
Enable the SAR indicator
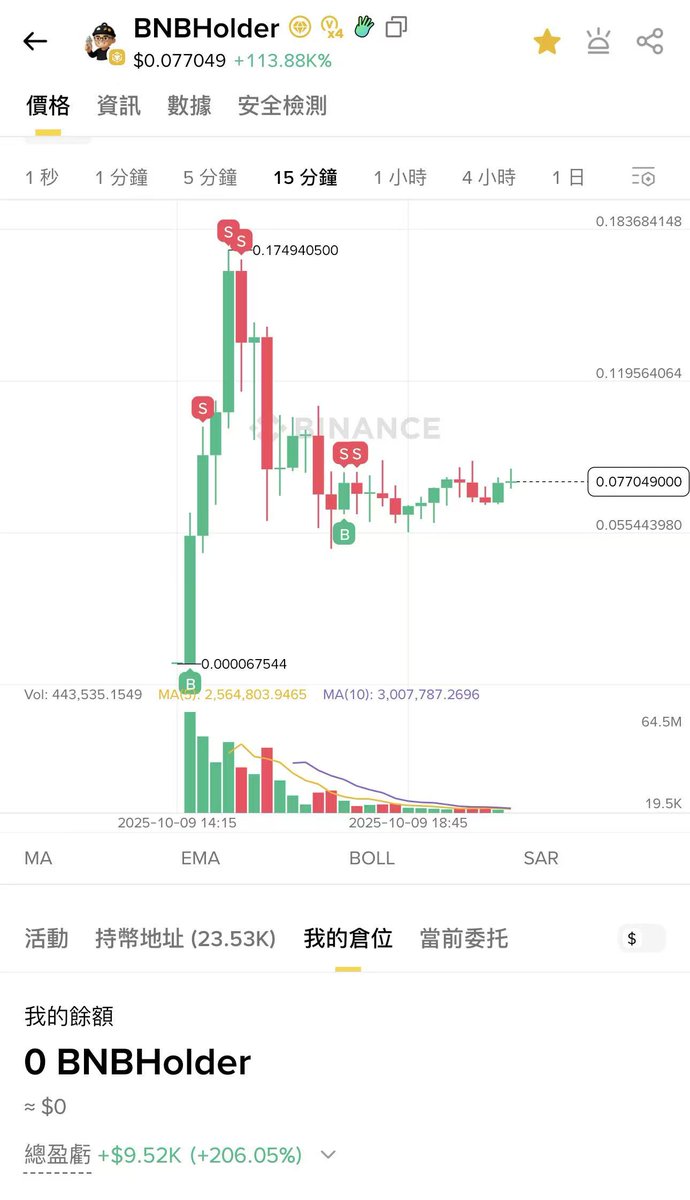point(541,858)
